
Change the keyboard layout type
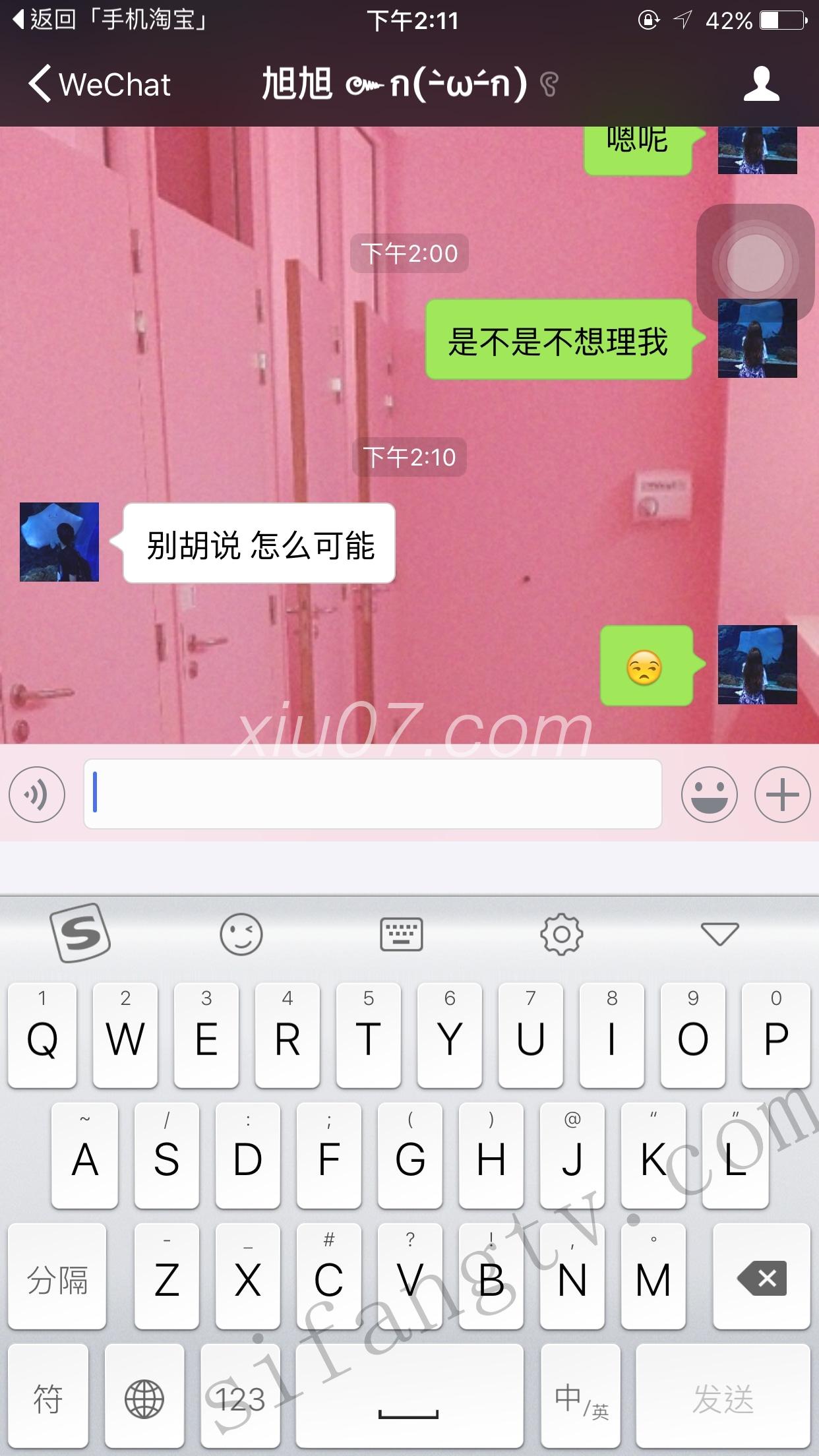coord(401,934)
